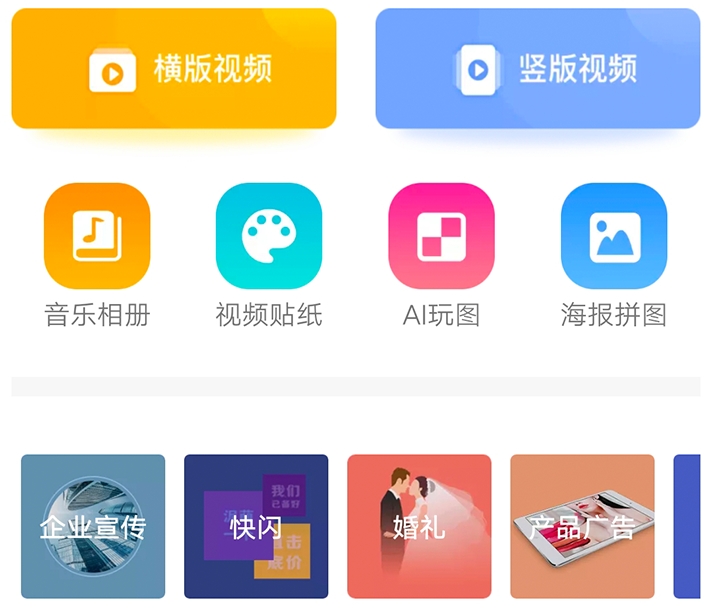
Task: Open the 快闪 template category
Action: click(x=256, y=527)
